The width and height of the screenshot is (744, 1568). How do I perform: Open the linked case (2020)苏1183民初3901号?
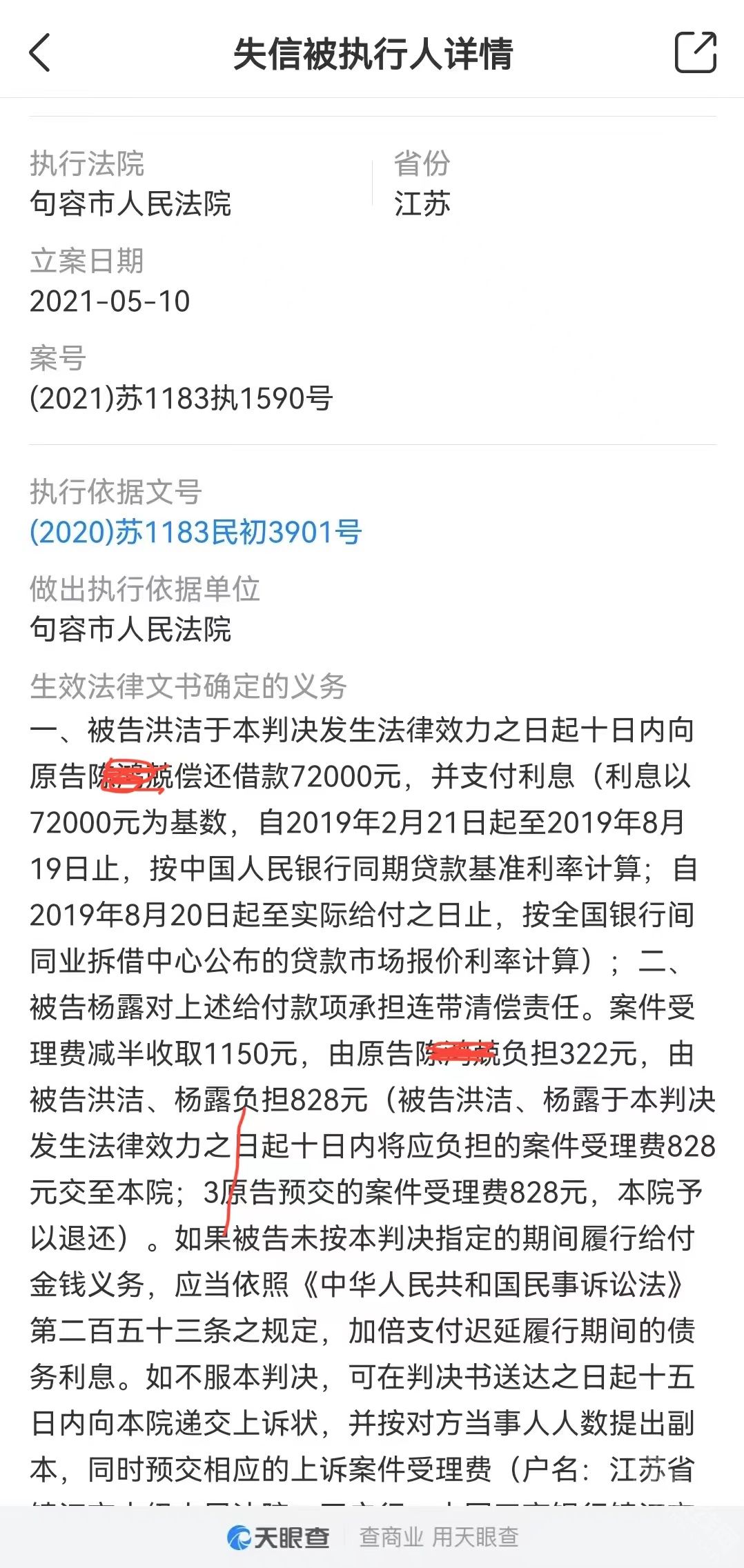[x=195, y=532]
